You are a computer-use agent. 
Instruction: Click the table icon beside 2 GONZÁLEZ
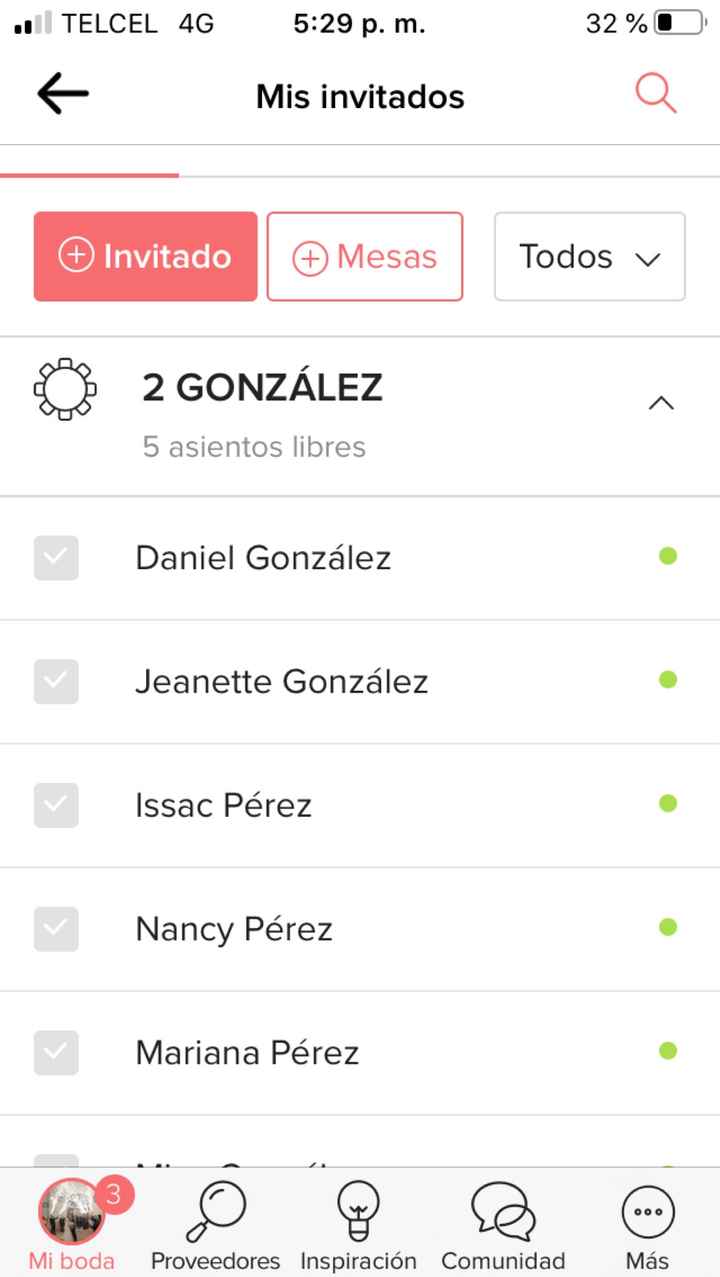pos(64,388)
